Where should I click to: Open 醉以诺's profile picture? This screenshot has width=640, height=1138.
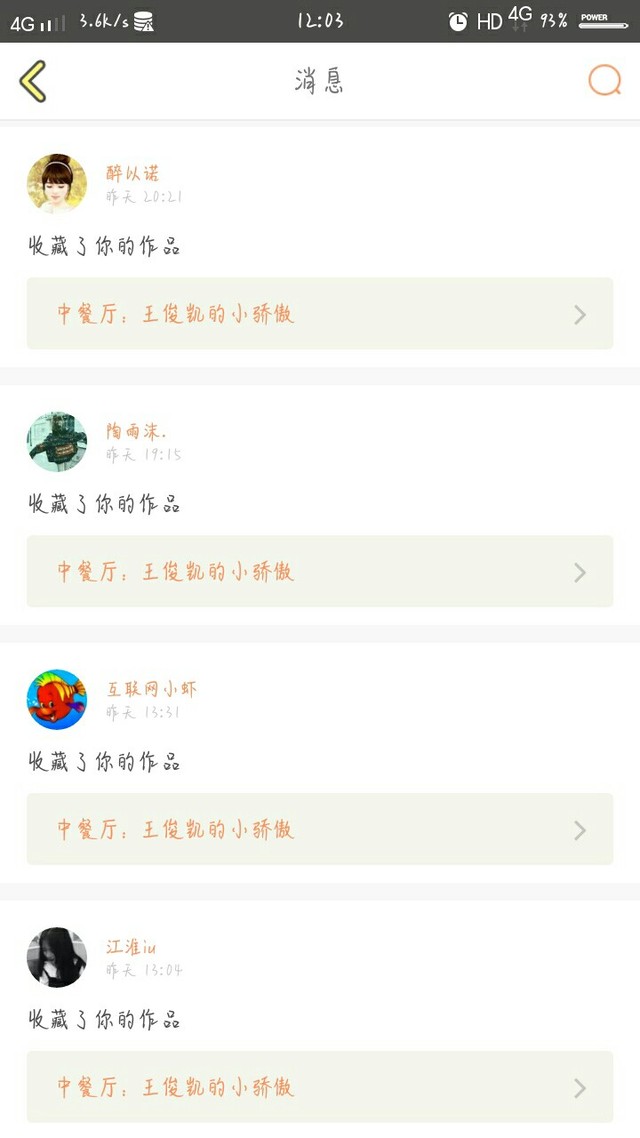point(57,184)
